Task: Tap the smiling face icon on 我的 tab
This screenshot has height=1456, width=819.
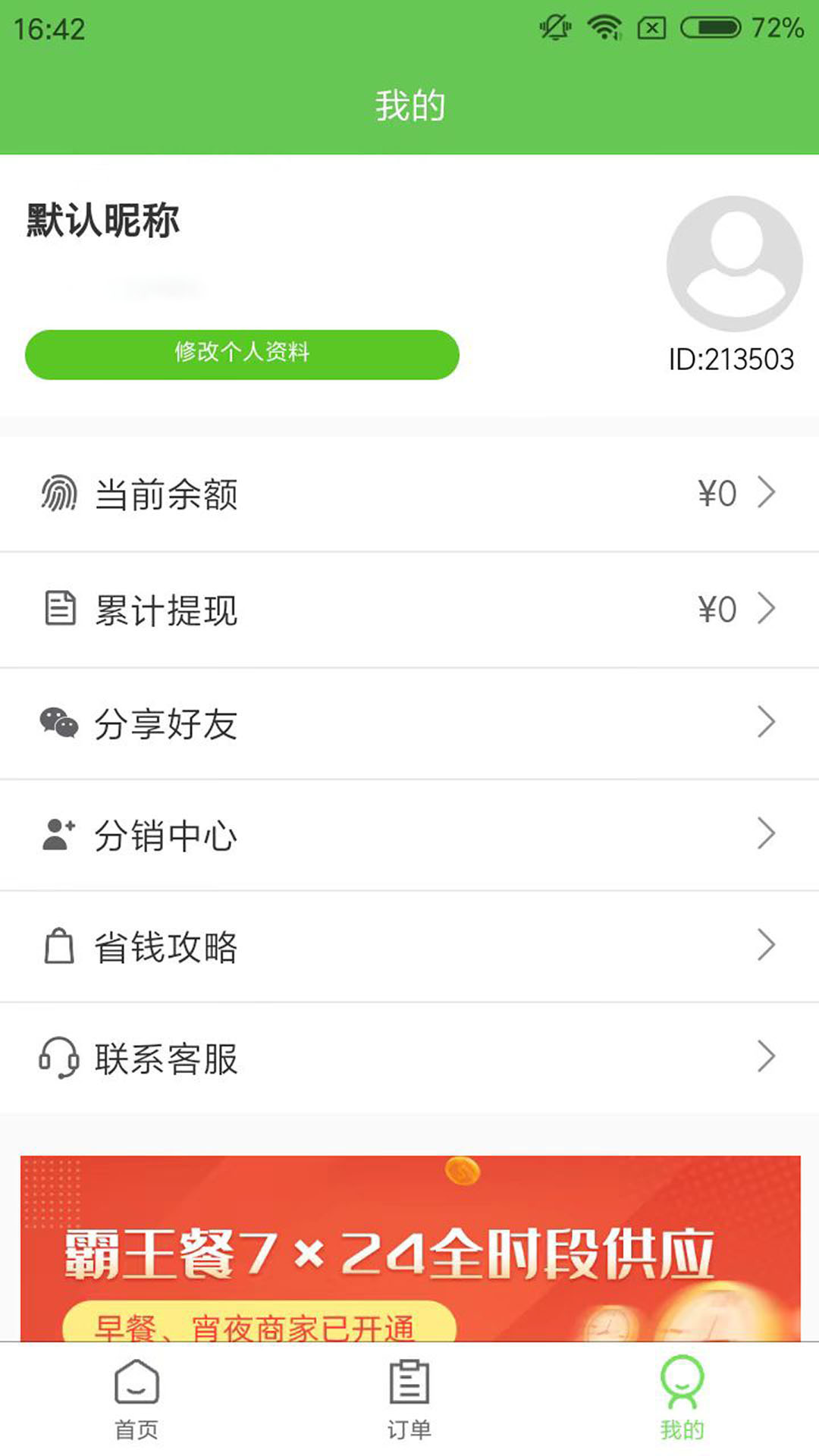Action: (681, 1382)
